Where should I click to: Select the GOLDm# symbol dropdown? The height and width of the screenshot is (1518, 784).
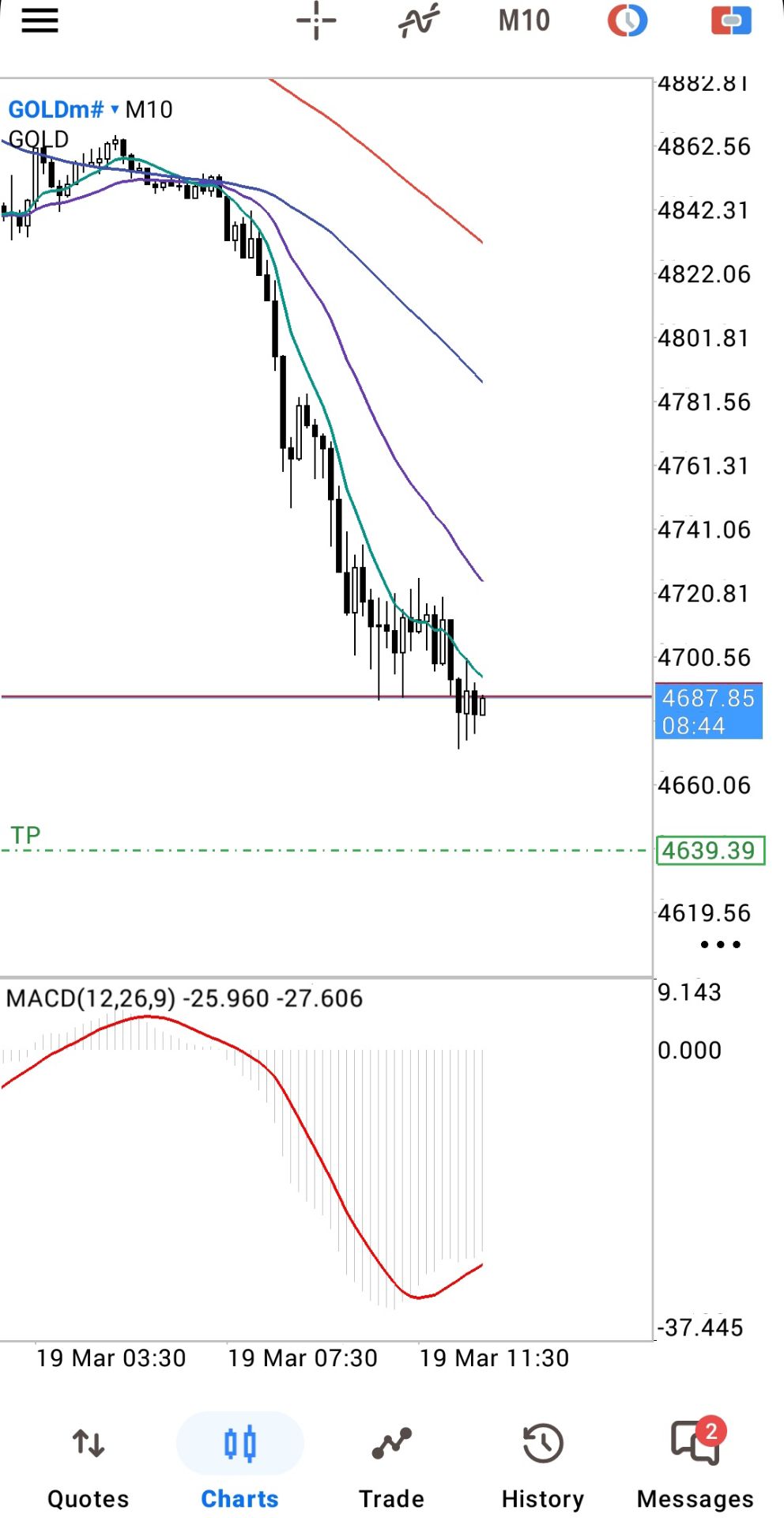[x=63, y=109]
